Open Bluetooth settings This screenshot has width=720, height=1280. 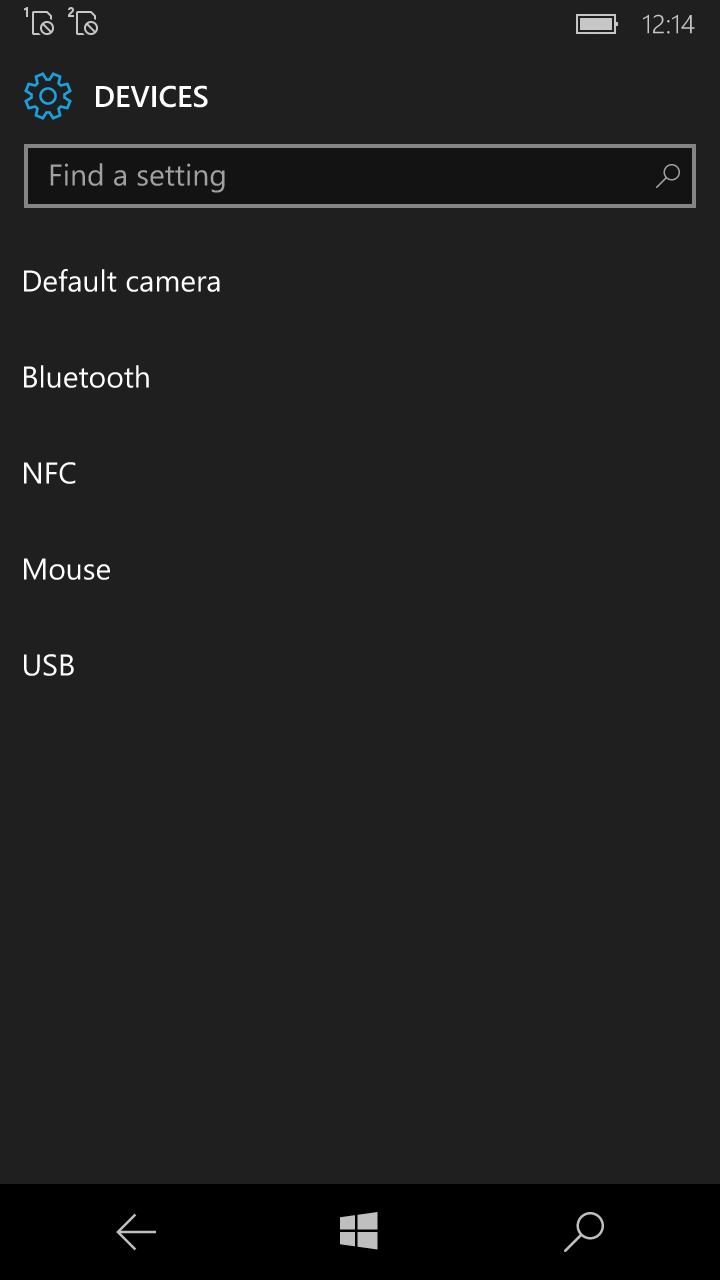pos(360,378)
